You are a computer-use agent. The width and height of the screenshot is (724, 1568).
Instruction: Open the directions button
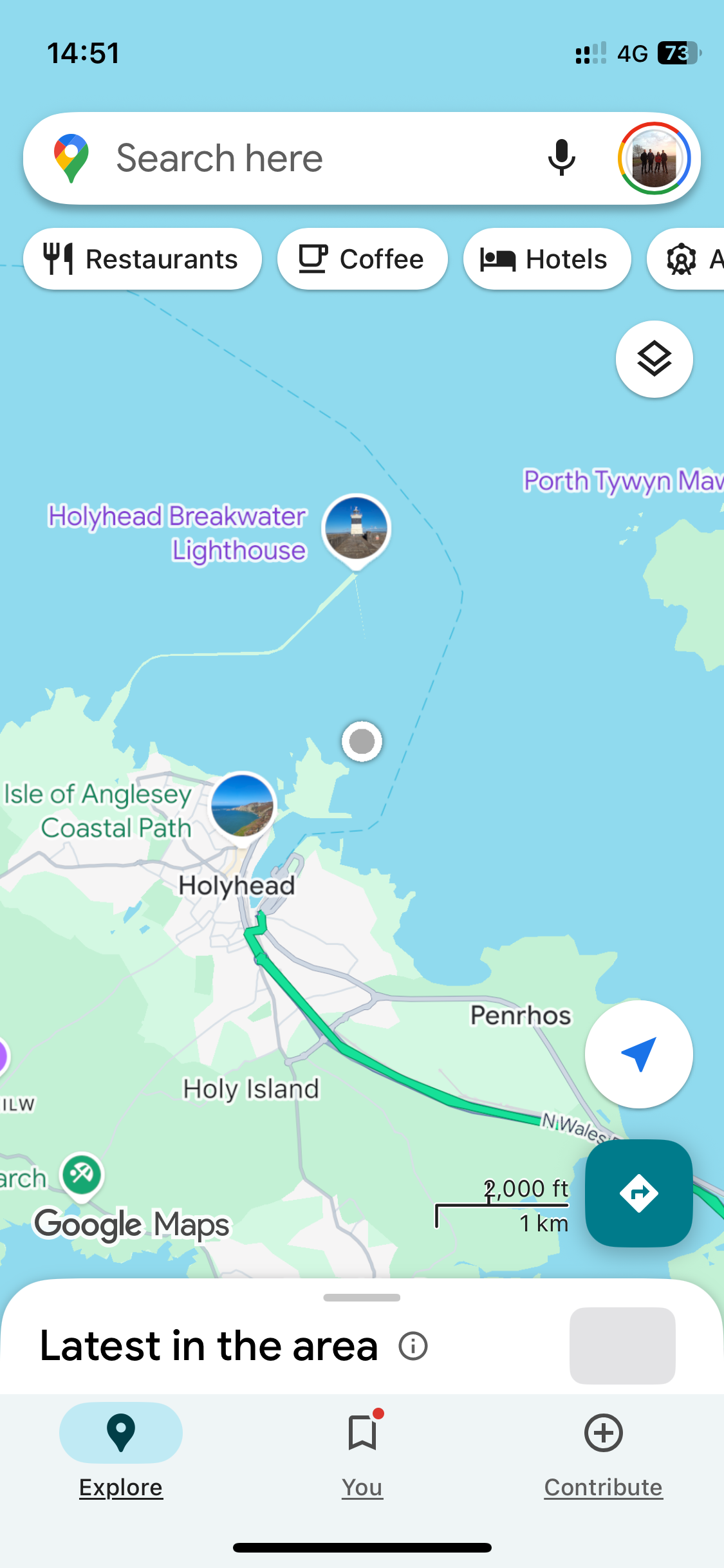[x=638, y=1193]
